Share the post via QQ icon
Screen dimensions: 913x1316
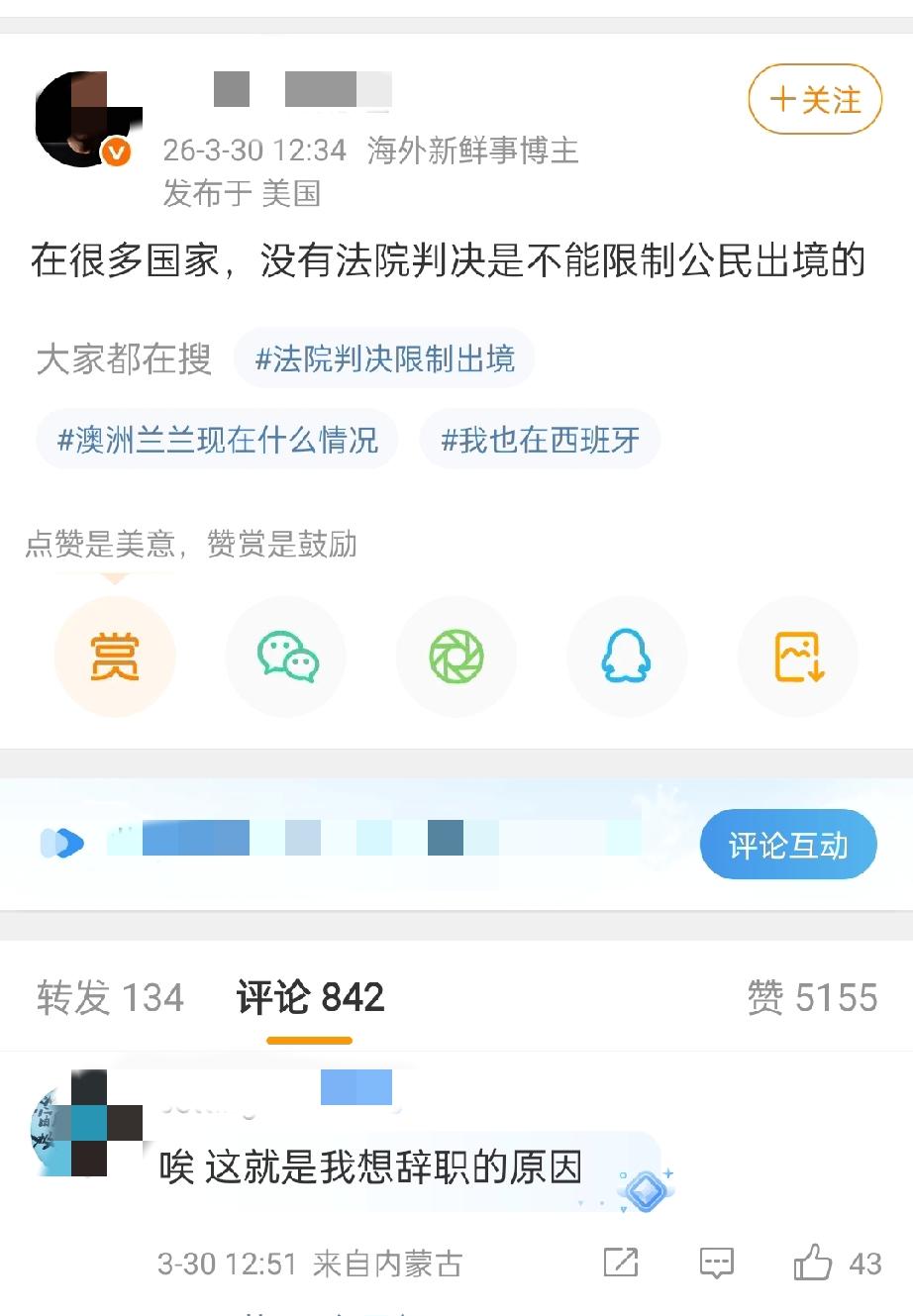tap(626, 656)
